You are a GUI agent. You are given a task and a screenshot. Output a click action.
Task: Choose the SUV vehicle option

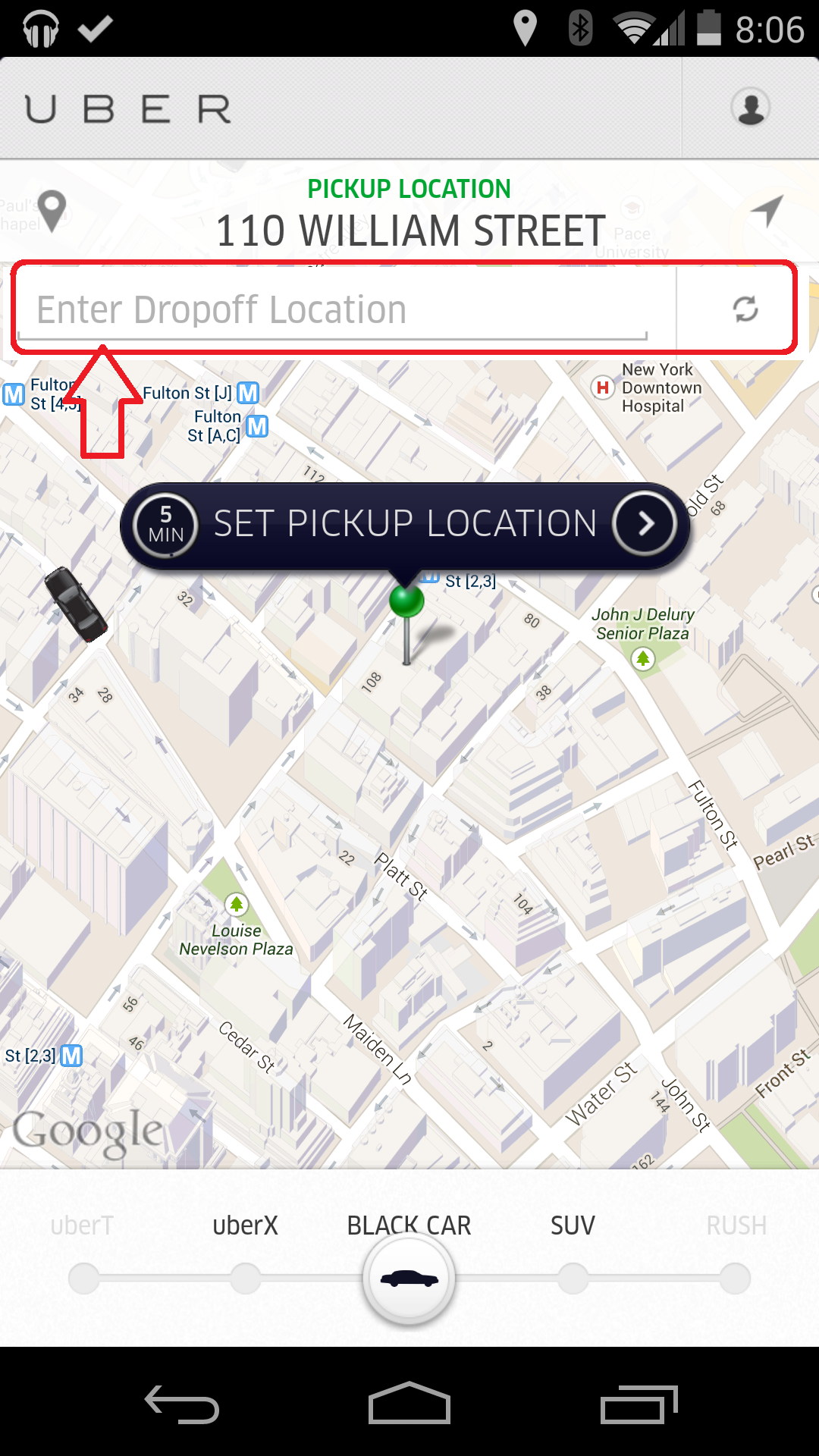573,1225
